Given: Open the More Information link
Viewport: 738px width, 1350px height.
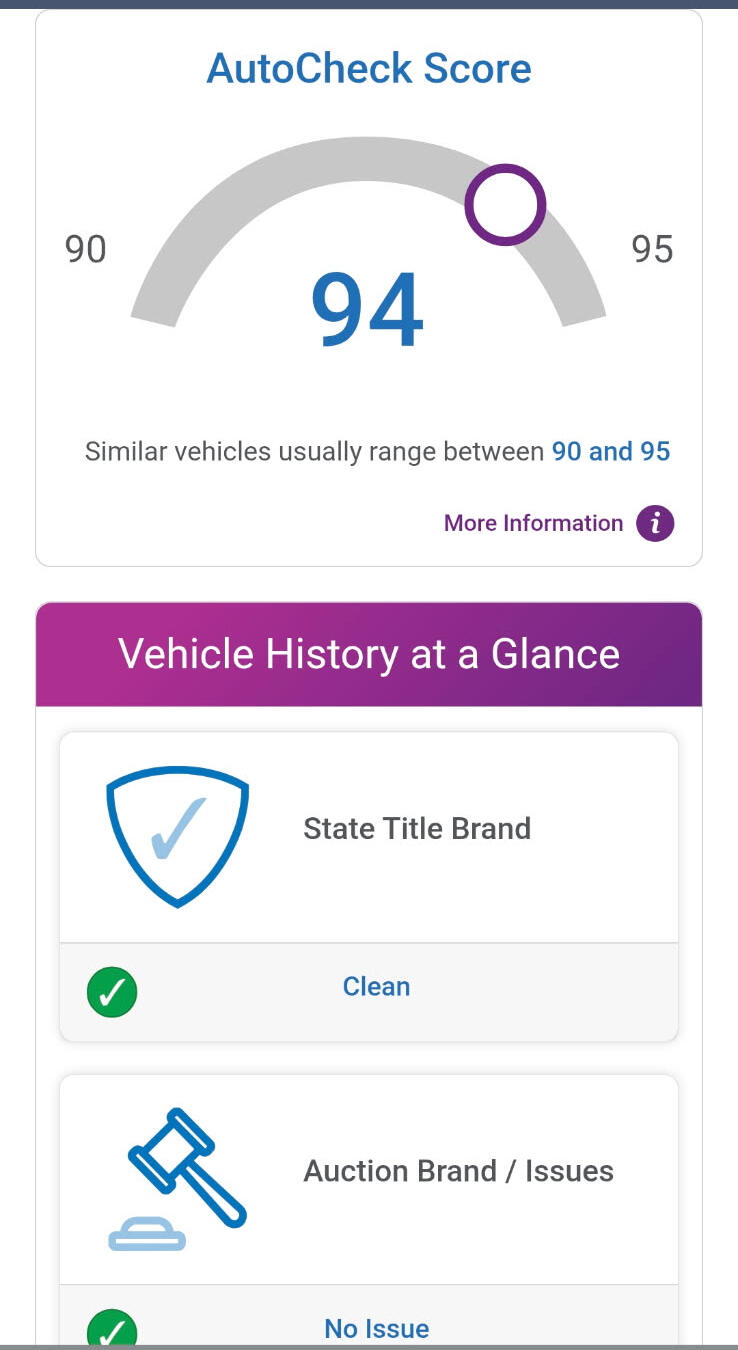Looking at the screenshot, I should click(533, 523).
